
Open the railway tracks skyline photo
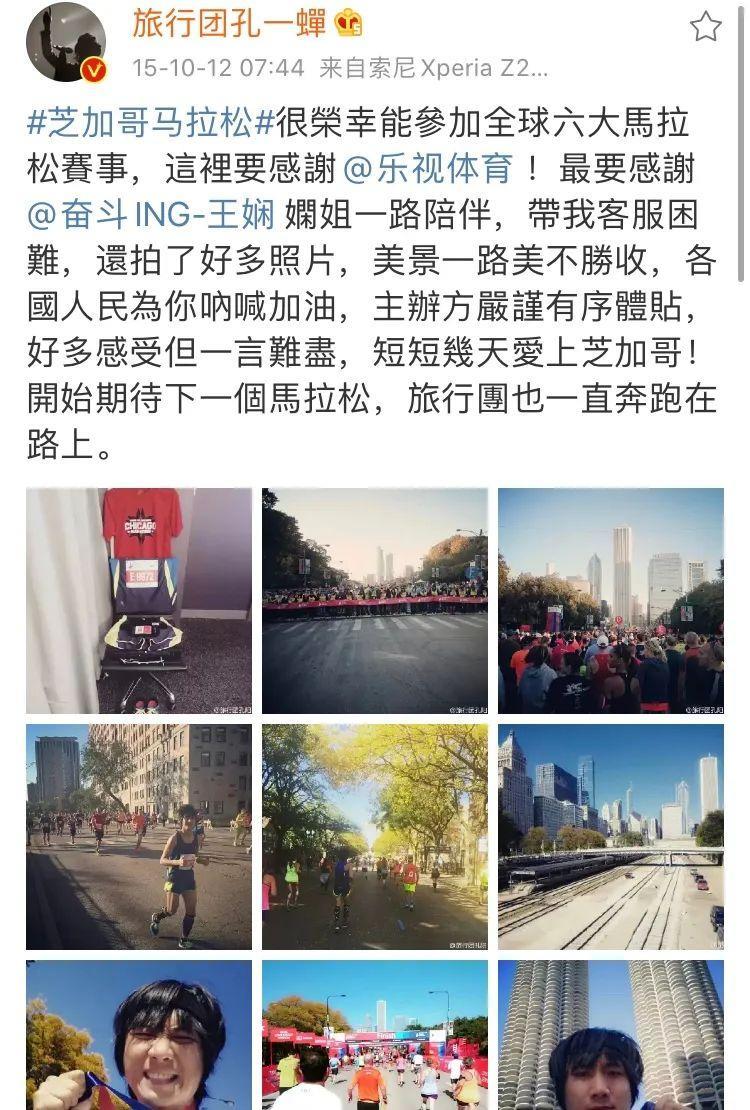(x=610, y=836)
